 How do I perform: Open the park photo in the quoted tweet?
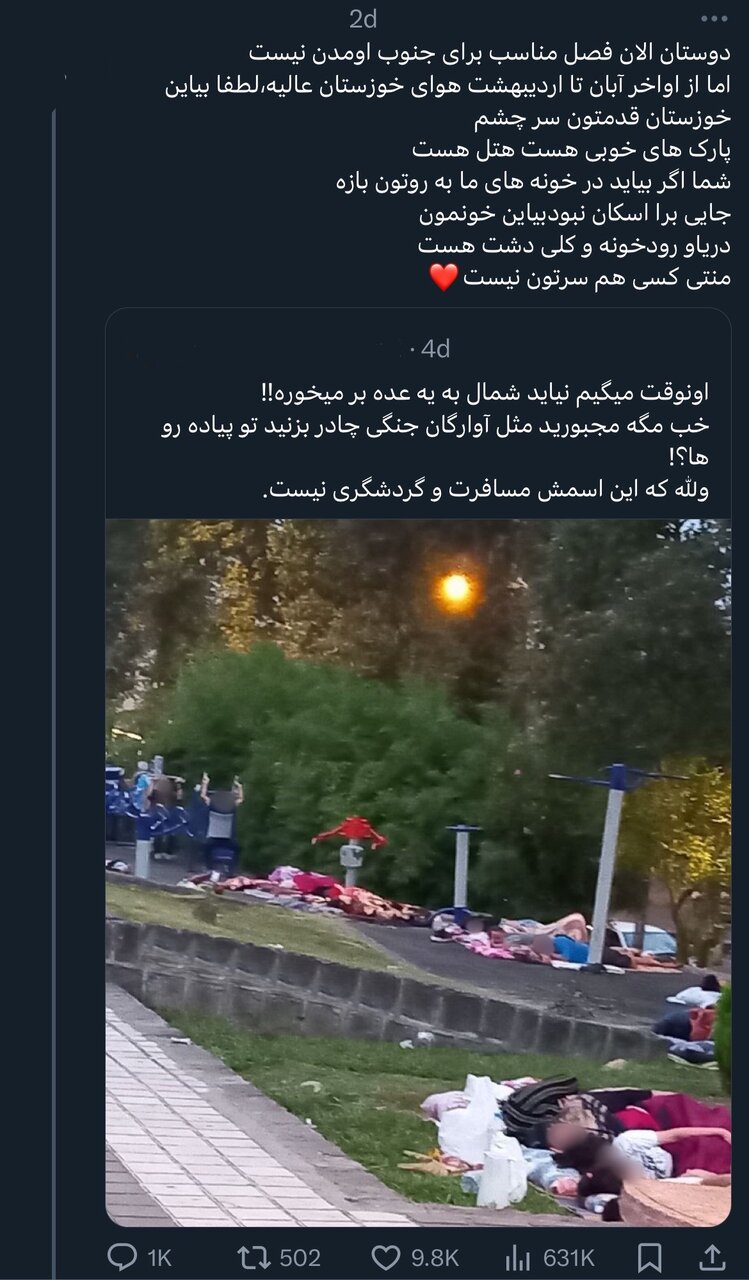[x=418, y=870]
